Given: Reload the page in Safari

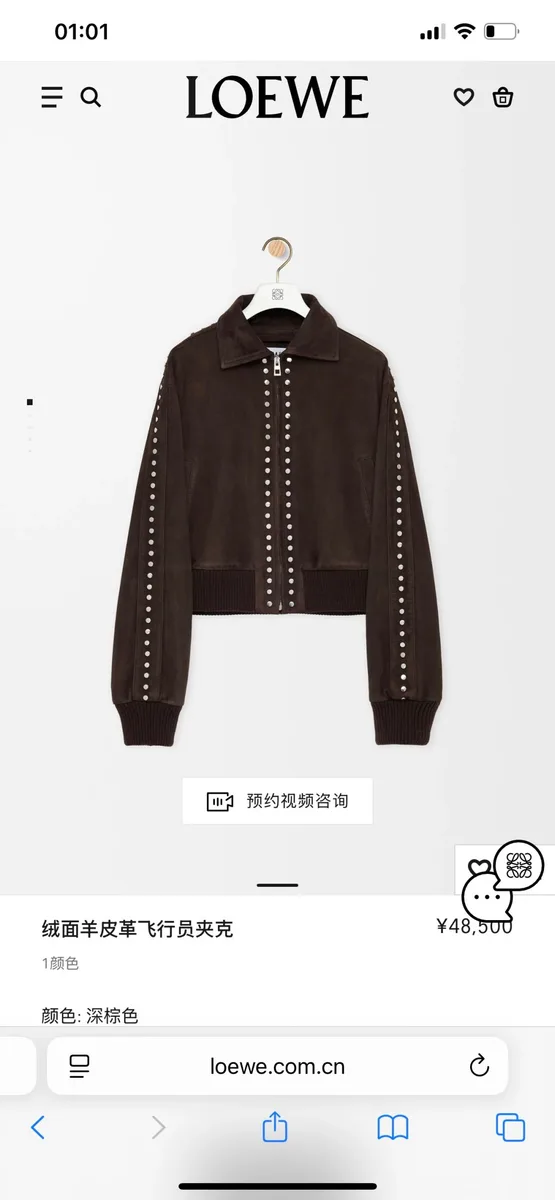Looking at the screenshot, I should coord(479,1066).
